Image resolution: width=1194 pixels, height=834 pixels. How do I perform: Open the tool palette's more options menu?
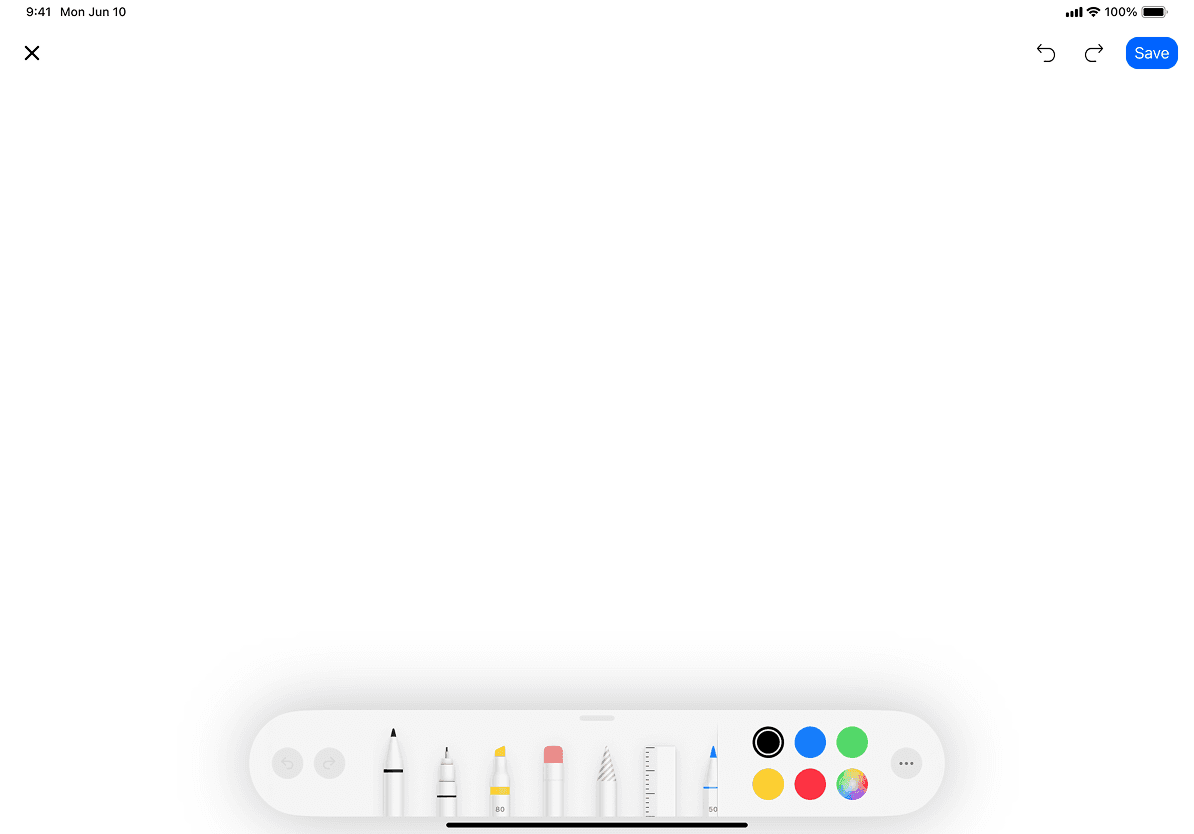tap(906, 763)
